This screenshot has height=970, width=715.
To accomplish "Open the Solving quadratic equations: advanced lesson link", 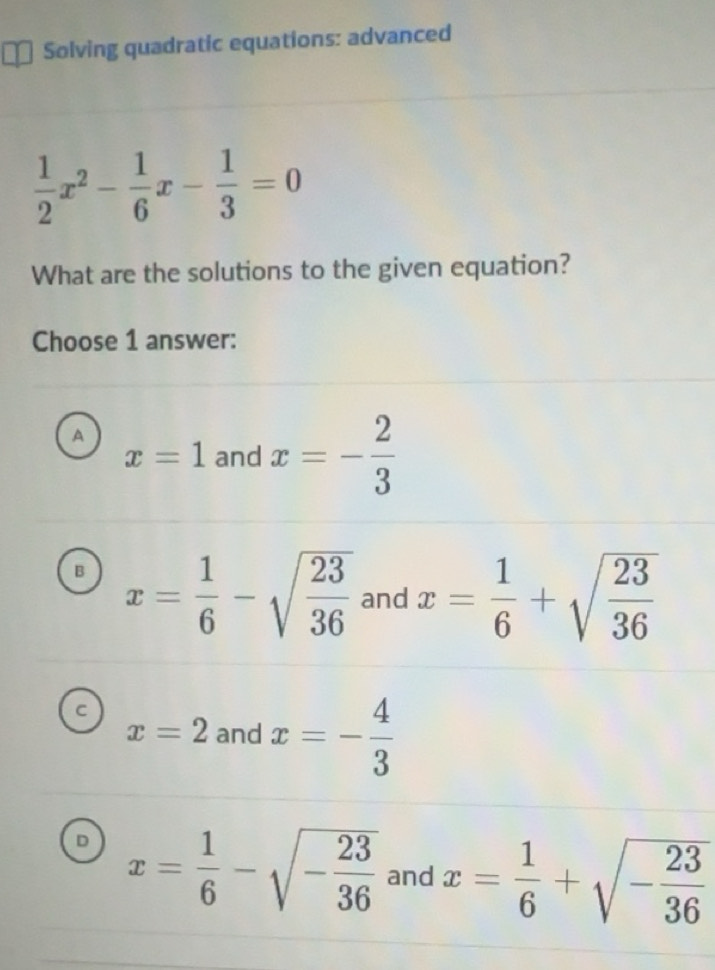I will click(247, 42).
